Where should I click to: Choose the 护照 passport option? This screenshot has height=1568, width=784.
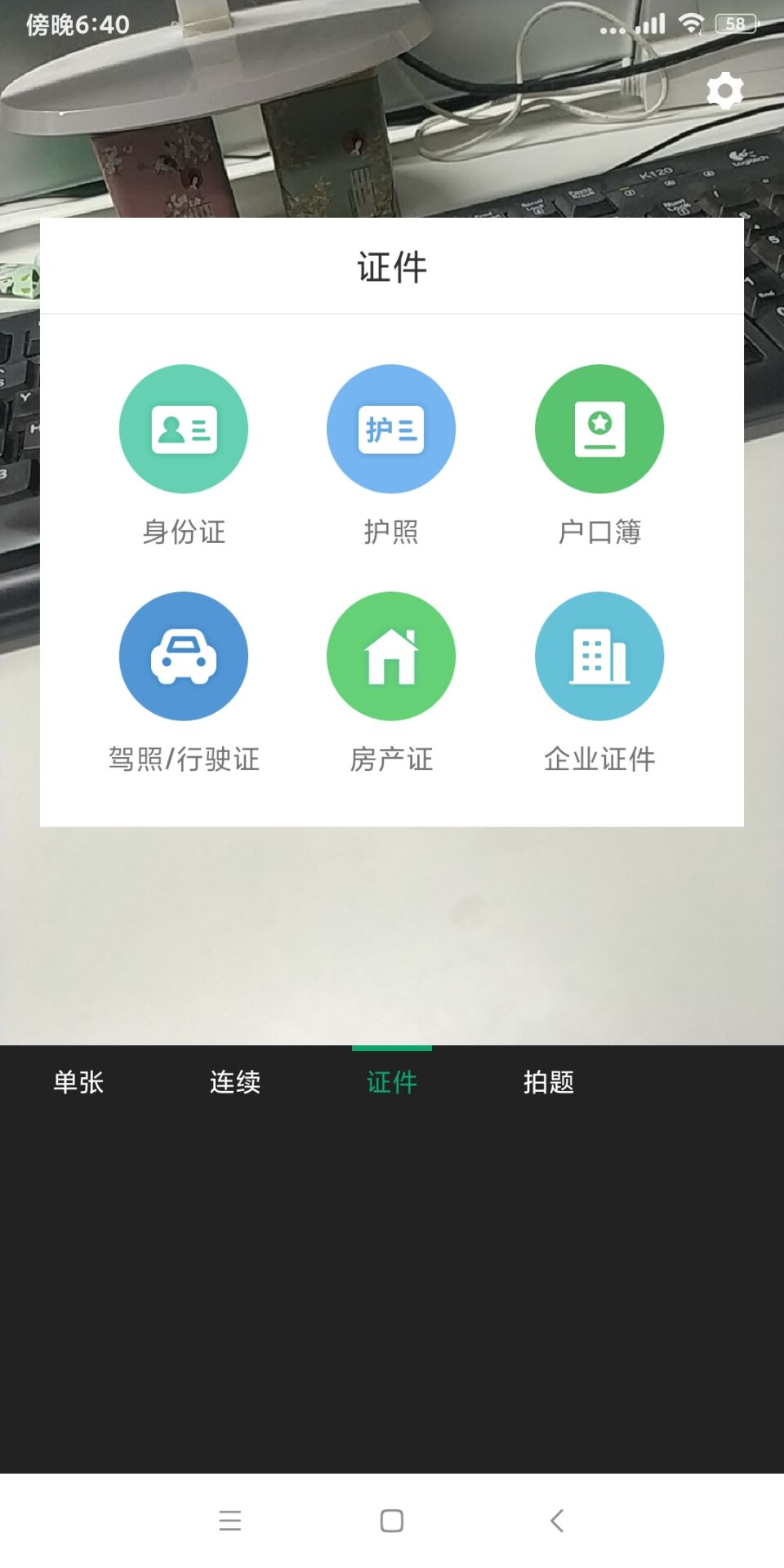(391, 430)
